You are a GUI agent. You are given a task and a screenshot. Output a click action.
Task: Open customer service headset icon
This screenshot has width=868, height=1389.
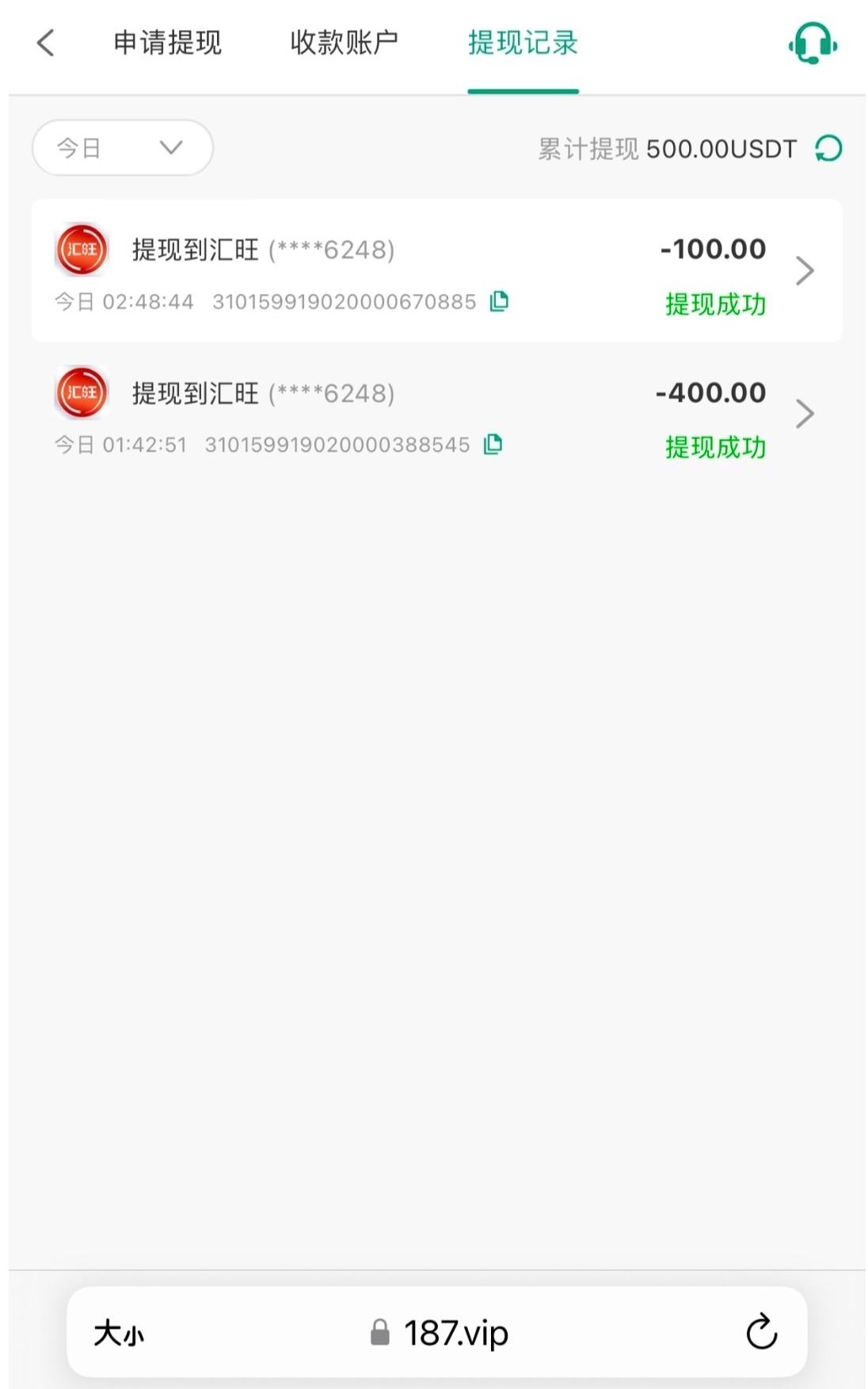coord(813,43)
